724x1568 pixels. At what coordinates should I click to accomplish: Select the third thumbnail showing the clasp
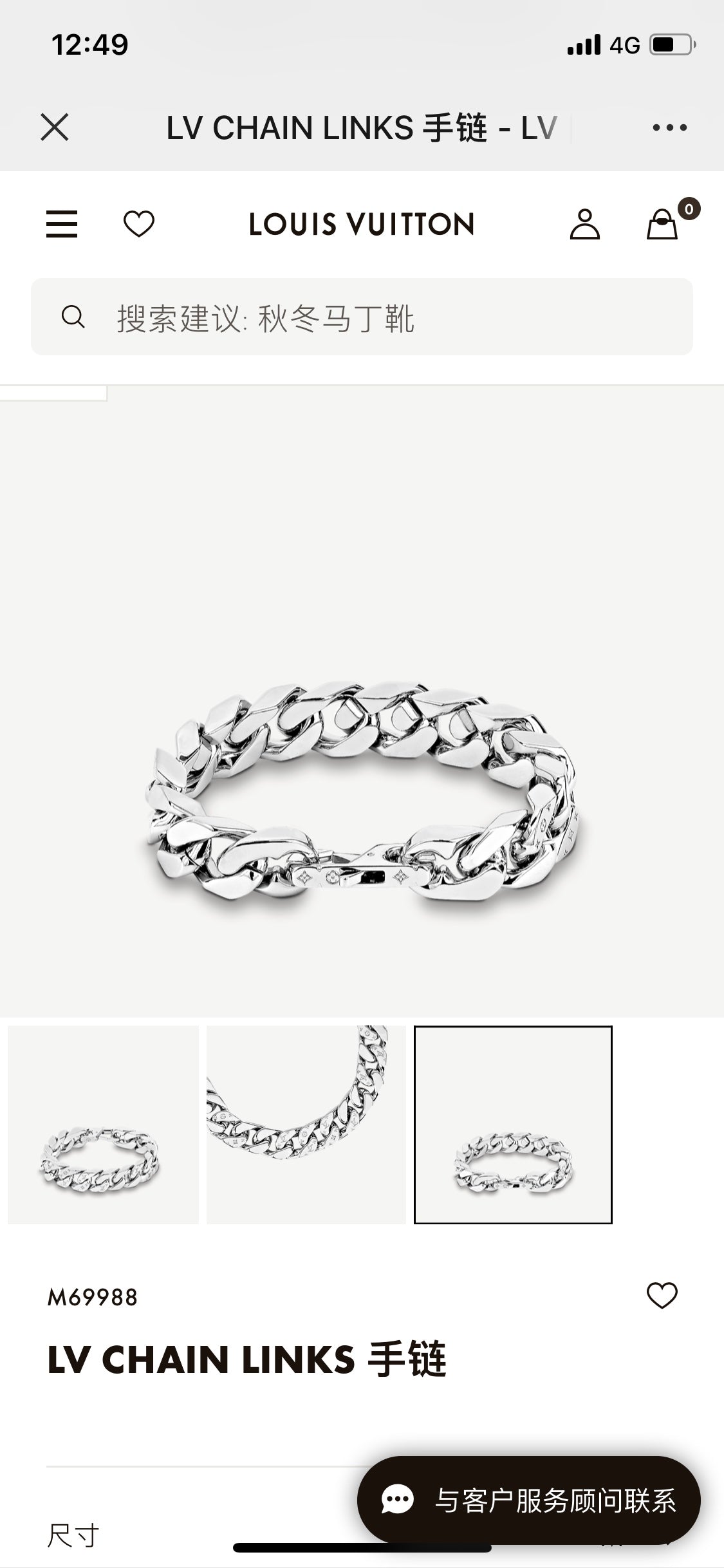point(513,1125)
